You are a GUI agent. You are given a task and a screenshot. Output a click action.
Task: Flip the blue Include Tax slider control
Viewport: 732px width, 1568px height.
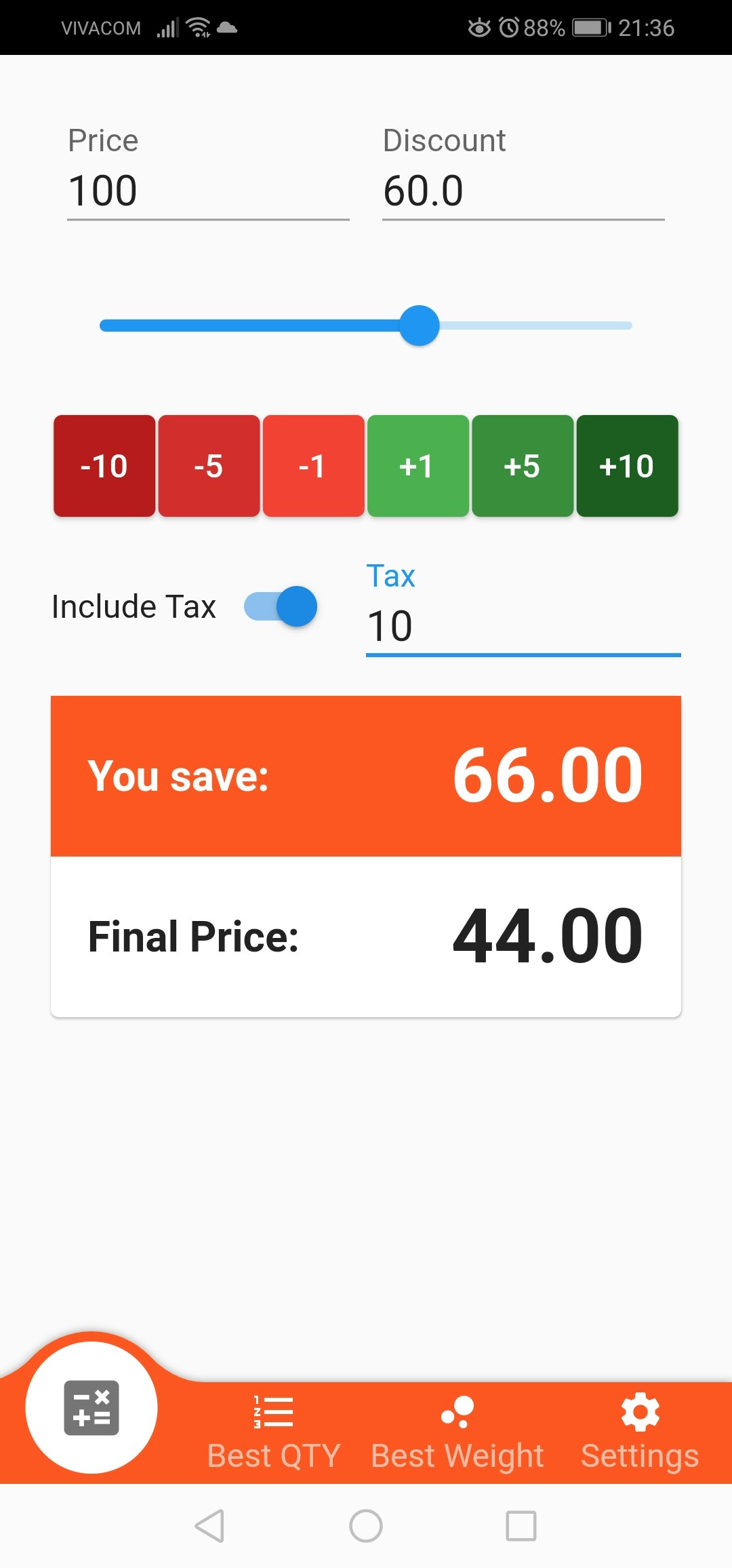pyautogui.click(x=279, y=606)
